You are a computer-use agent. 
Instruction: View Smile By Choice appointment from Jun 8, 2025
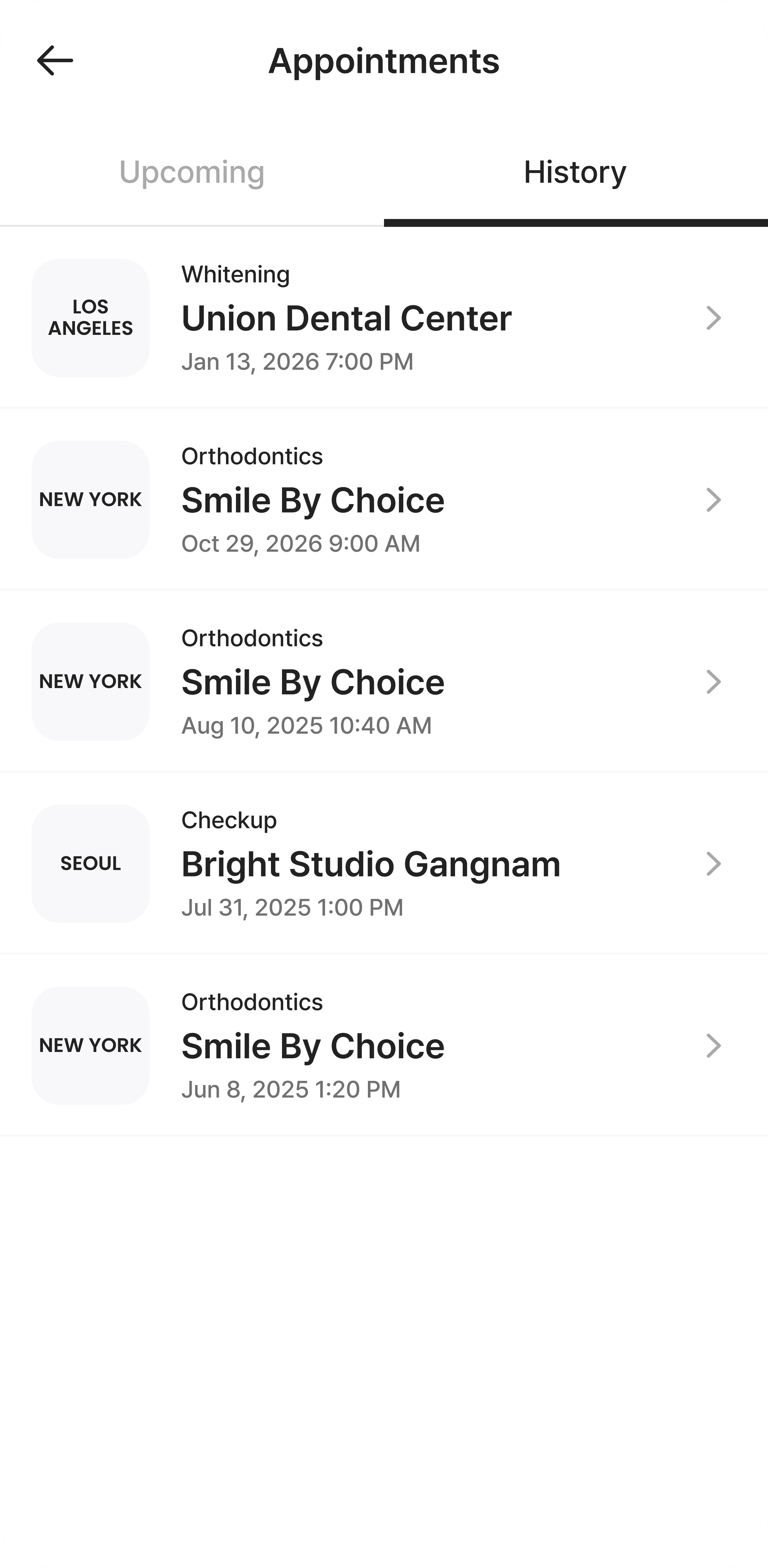pyautogui.click(x=384, y=1046)
